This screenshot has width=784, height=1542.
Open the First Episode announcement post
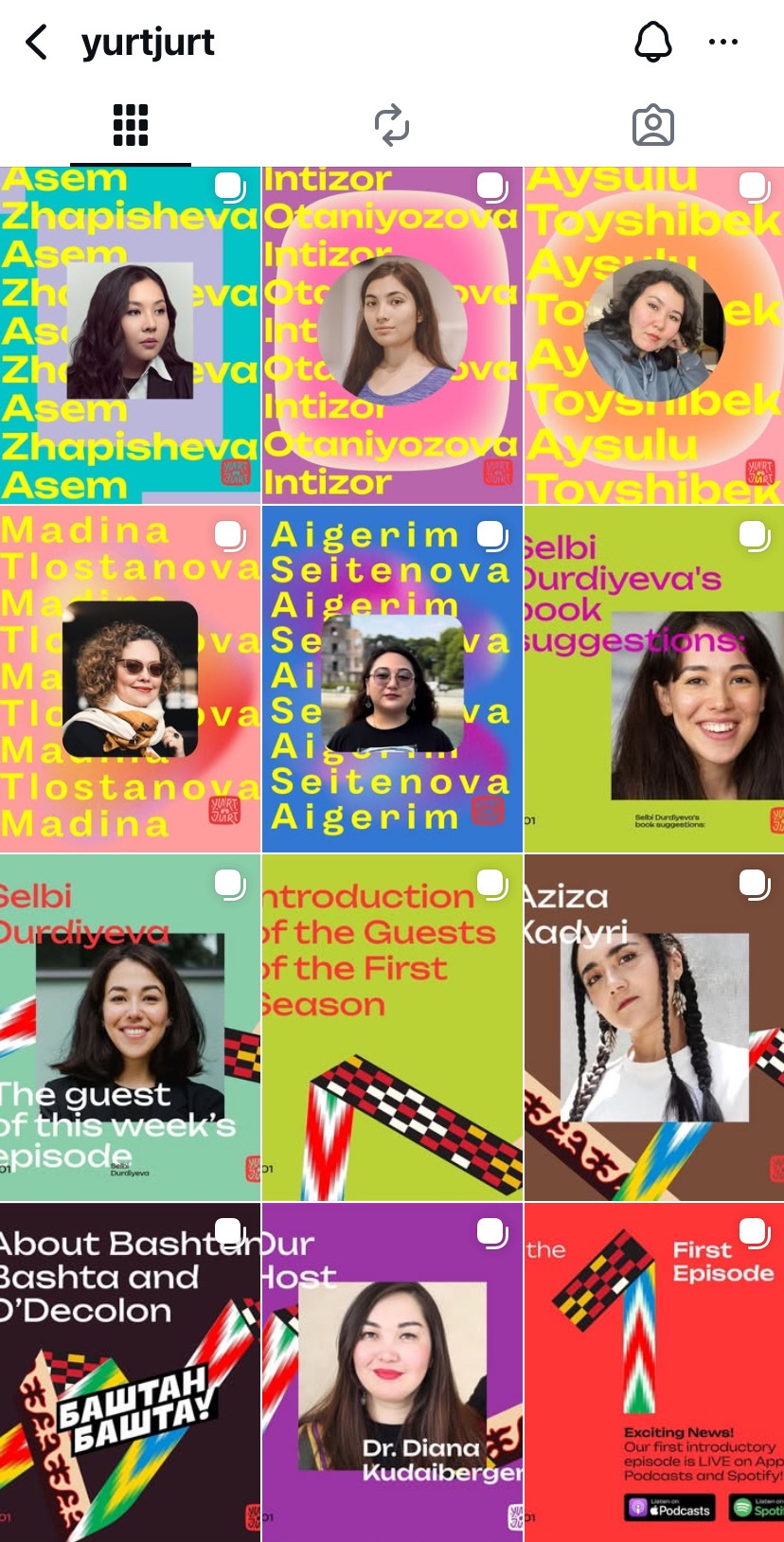click(653, 1372)
